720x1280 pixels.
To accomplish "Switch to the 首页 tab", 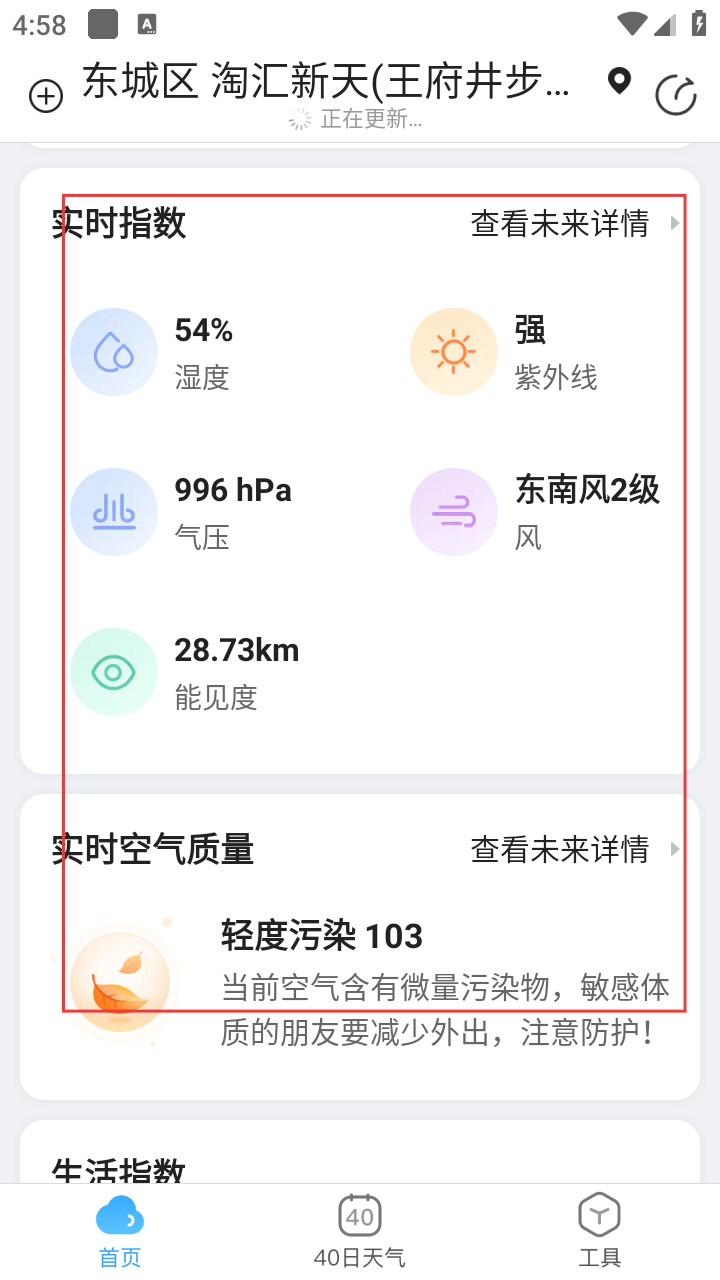I will coord(120,1230).
